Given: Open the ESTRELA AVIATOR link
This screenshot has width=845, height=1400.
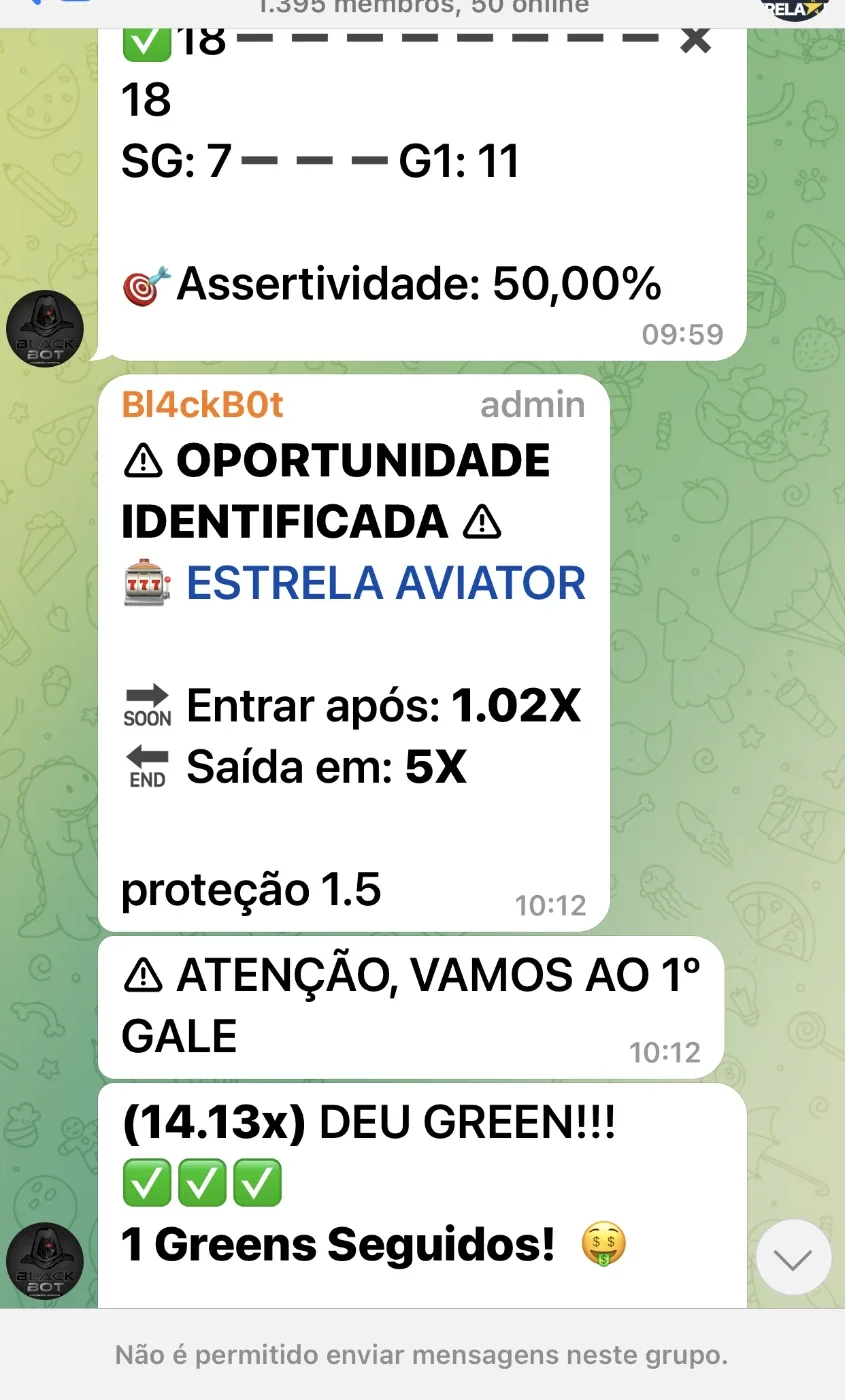Looking at the screenshot, I should [x=386, y=583].
